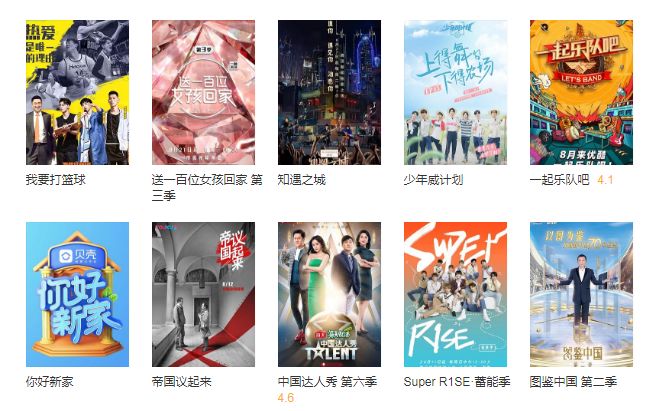Screen dimensions: 654x411
Task: View the 少年威计划 show
Action: pyautogui.click(x=455, y=92)
